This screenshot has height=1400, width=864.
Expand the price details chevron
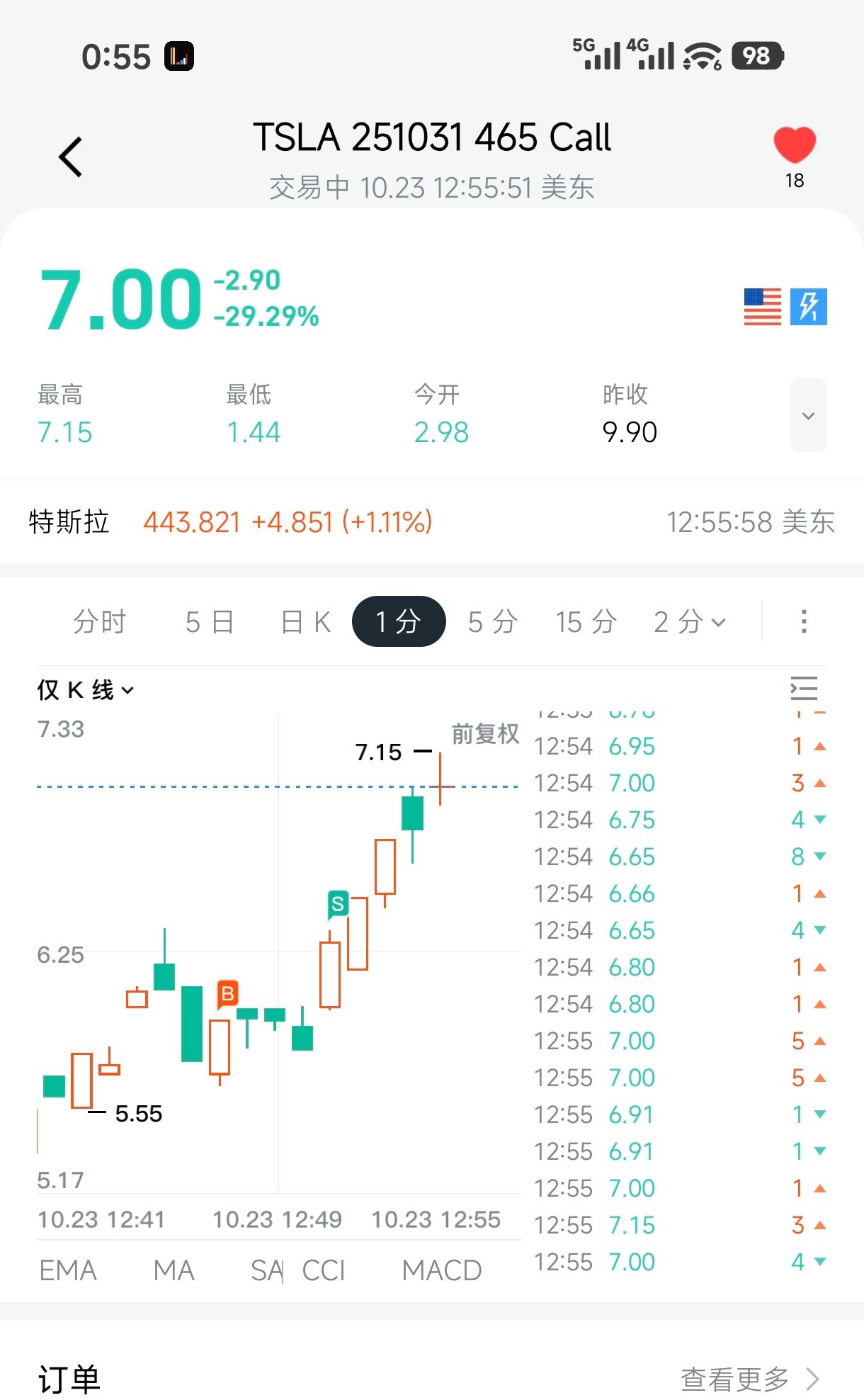(808, 415)
